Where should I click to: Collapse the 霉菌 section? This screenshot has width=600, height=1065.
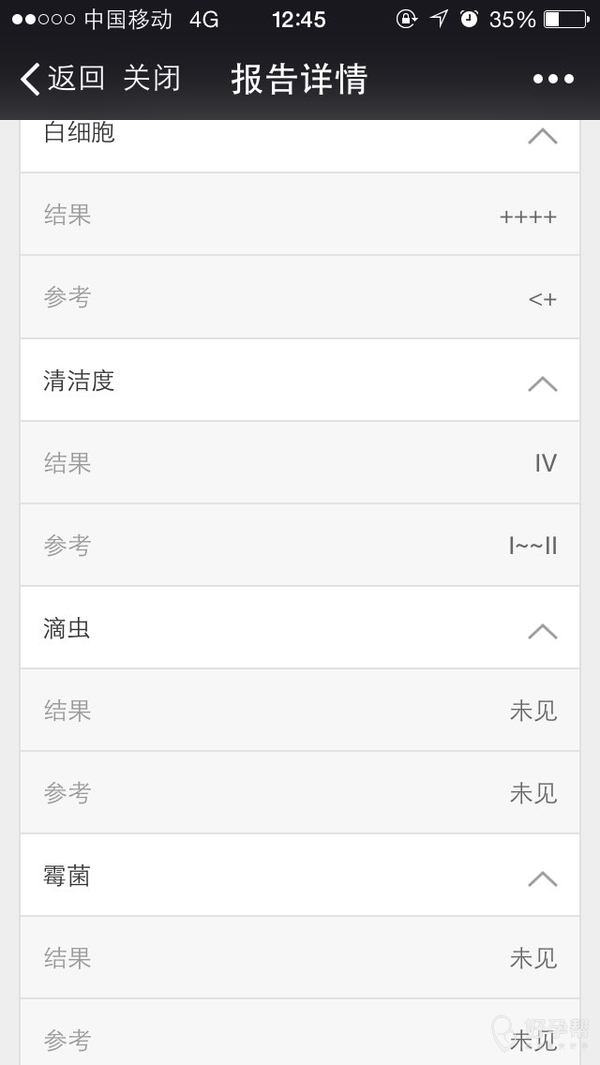pos(542,878)
